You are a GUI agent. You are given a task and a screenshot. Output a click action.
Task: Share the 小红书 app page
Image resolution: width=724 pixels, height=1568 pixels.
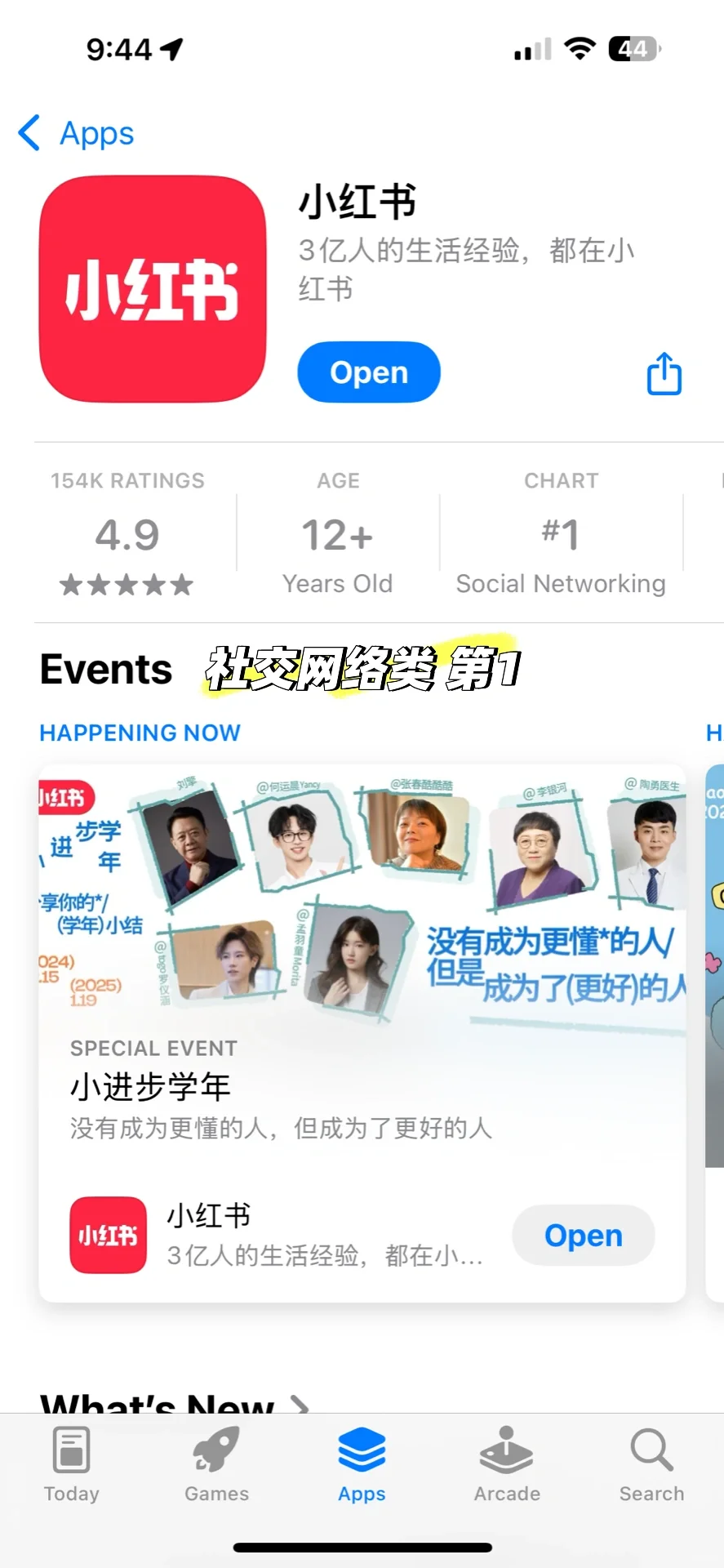[x=664, y=374]
